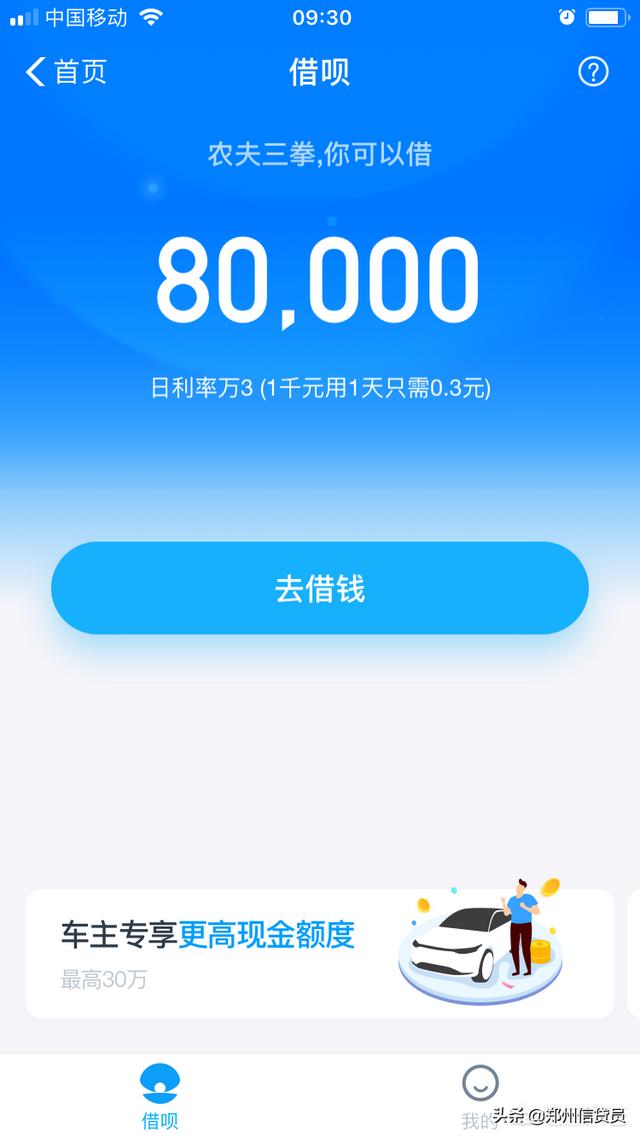Open the help question mark icon

[x=593, y=72]
